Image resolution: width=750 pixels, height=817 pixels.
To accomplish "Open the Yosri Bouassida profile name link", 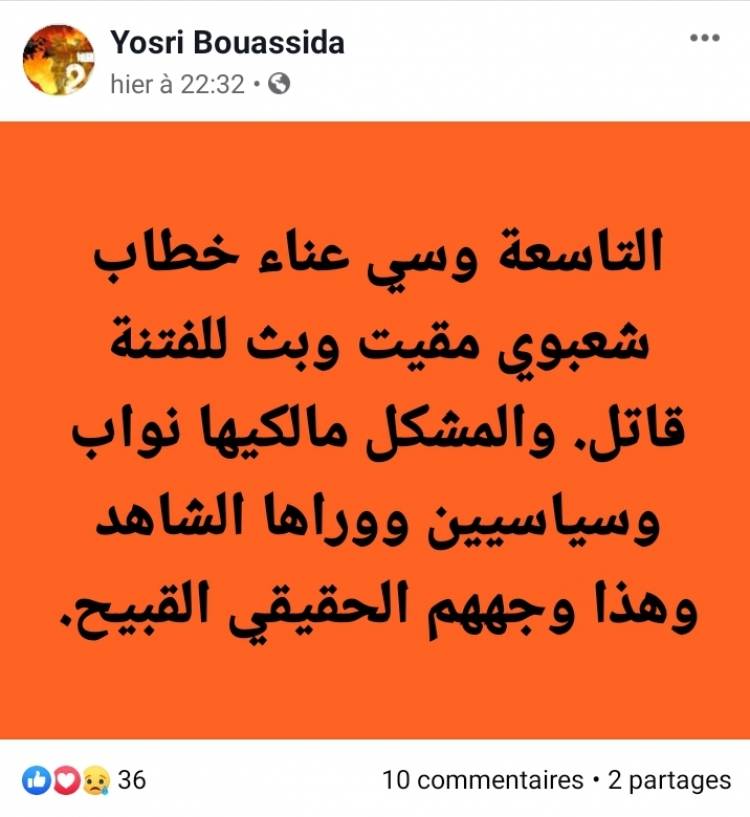I will click(x=228, y=41).
